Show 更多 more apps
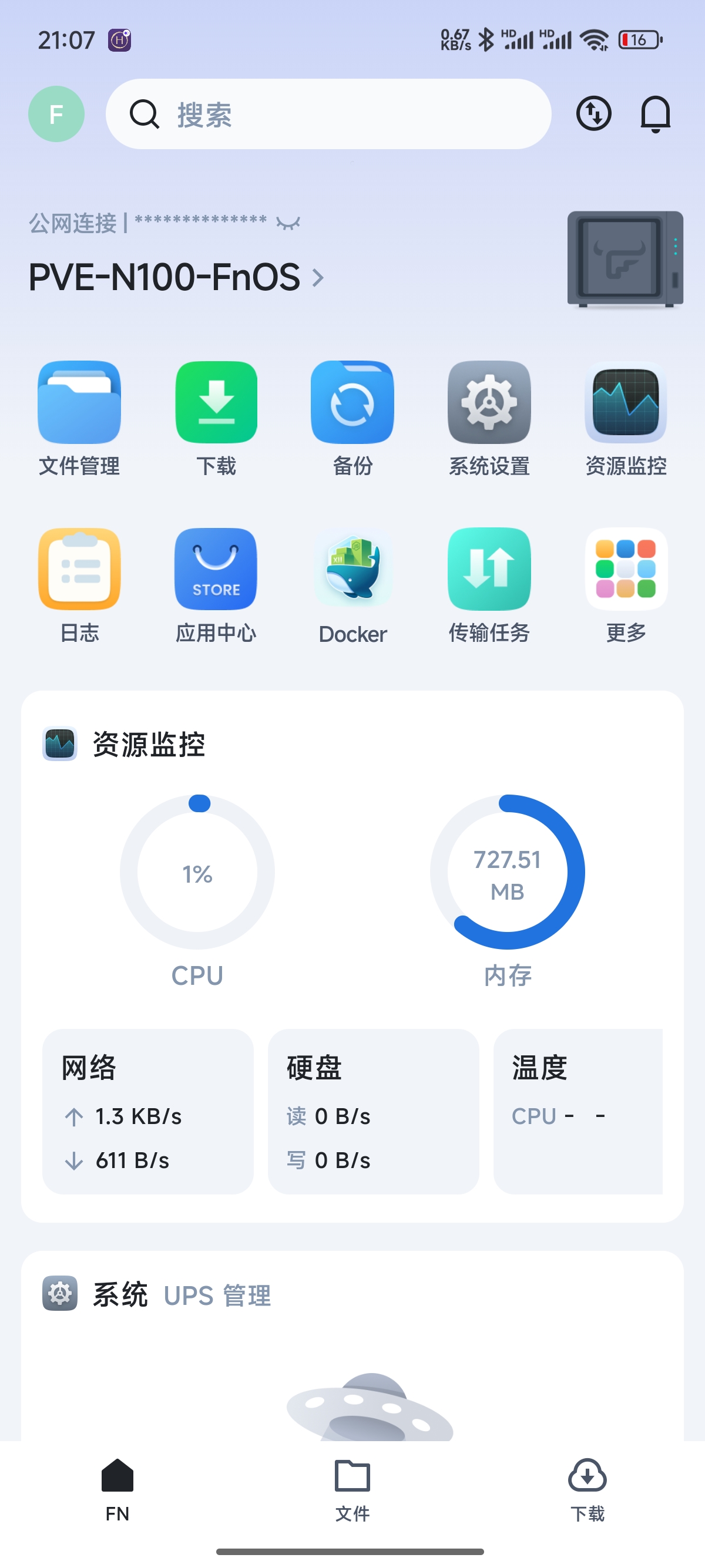The width and height of the screenshot is (705, 1568). [x=625, y=570]
